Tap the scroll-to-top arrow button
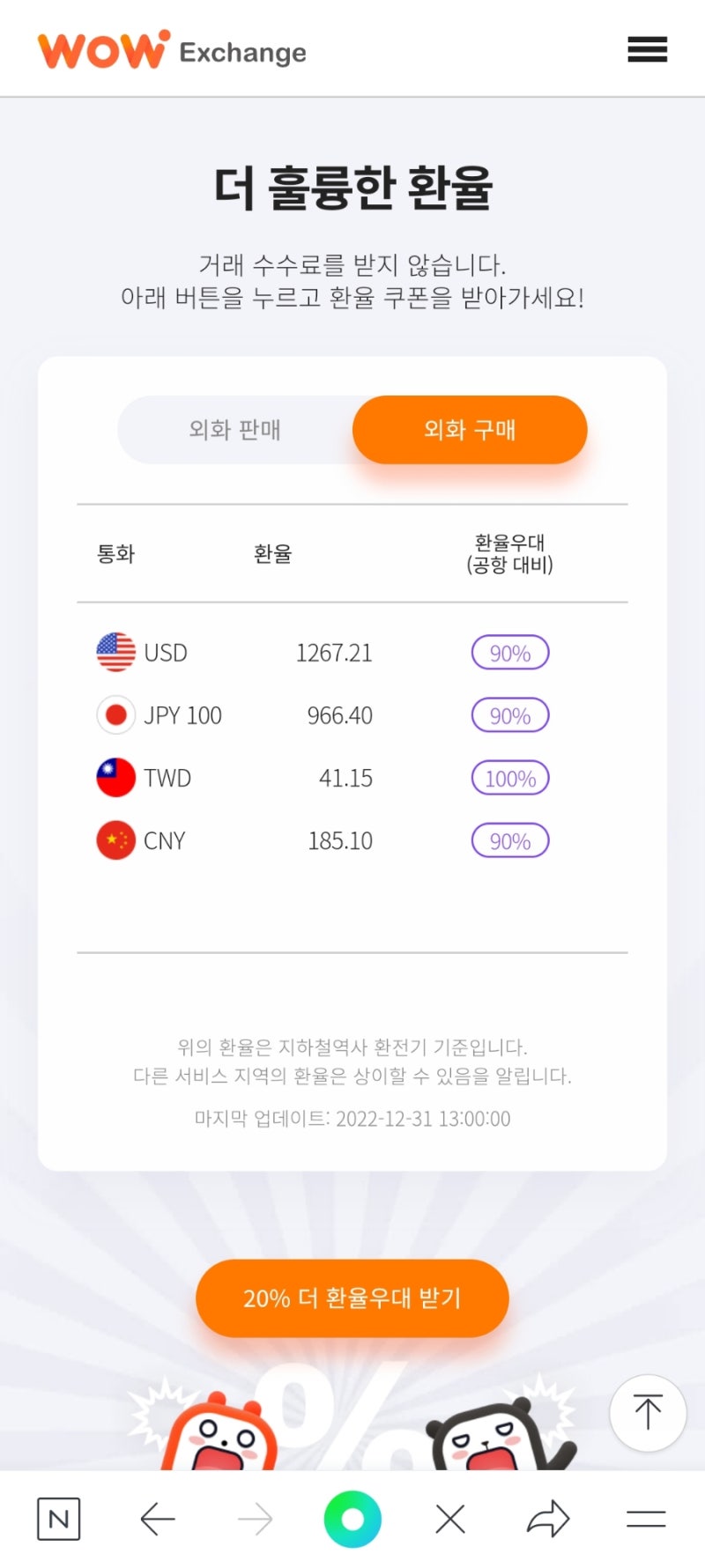705x1568 pixels. pyautogui.click(x=647, y=1413)
